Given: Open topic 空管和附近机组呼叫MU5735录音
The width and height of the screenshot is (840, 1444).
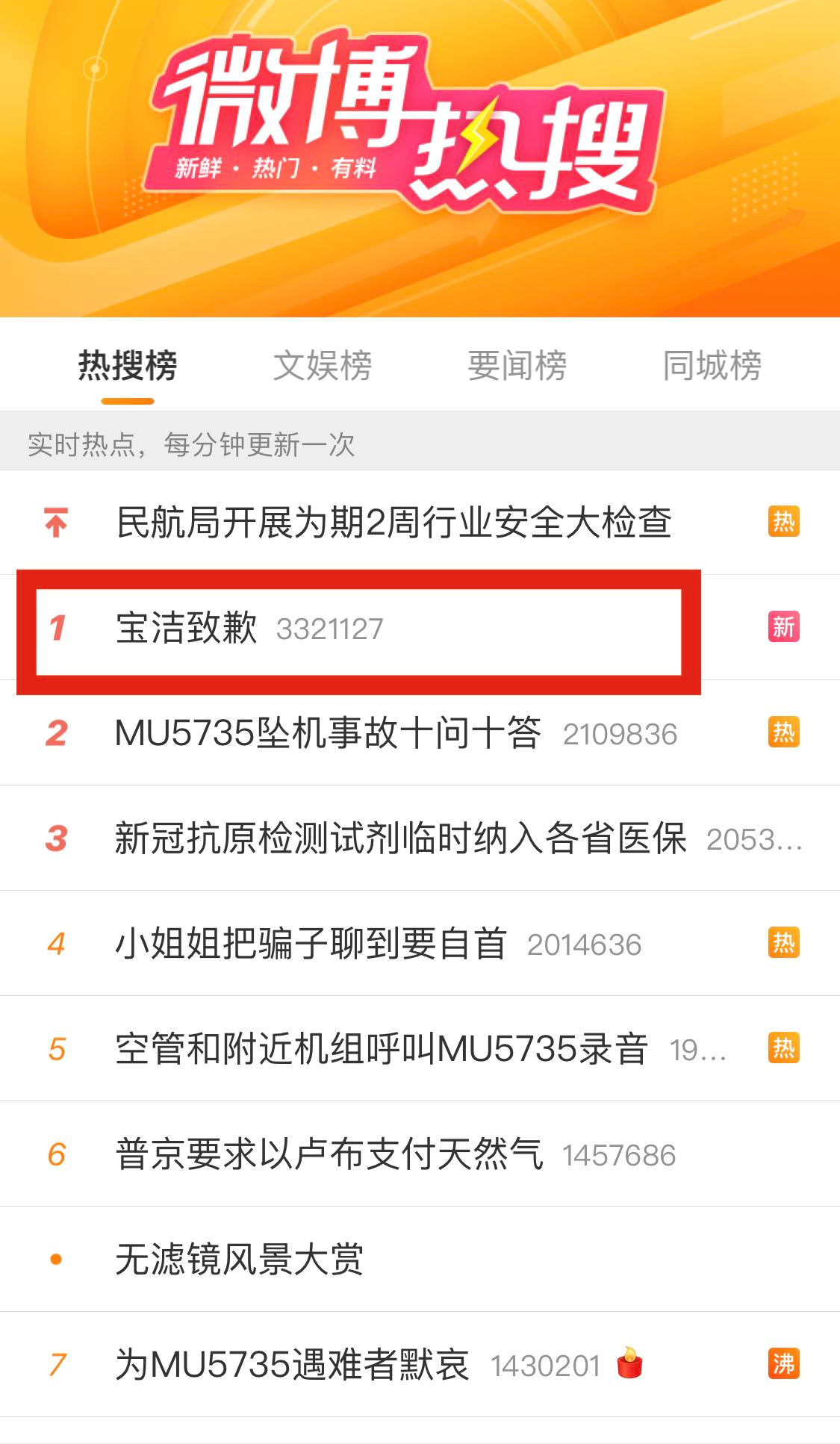Looking at the screenshot, I should pos(381,1049).
